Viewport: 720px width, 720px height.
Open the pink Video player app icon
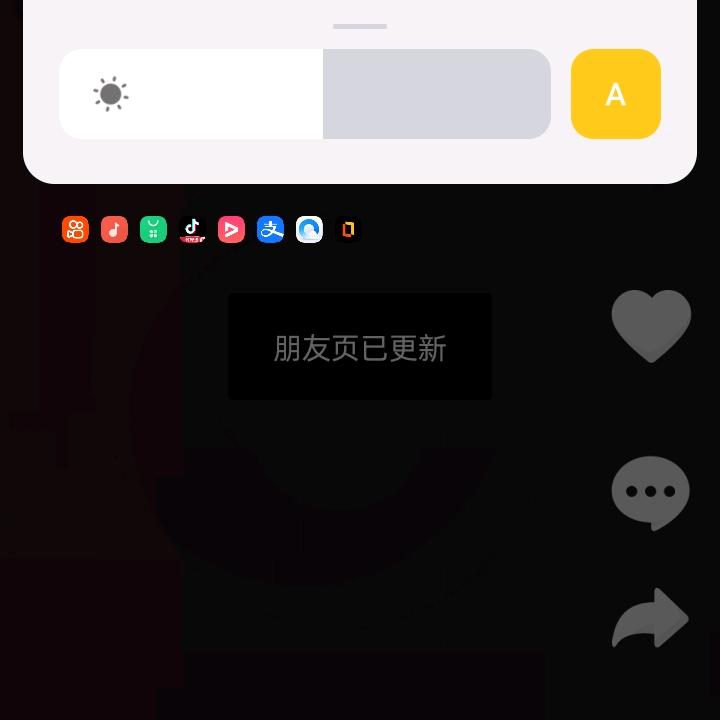[231, 229]
